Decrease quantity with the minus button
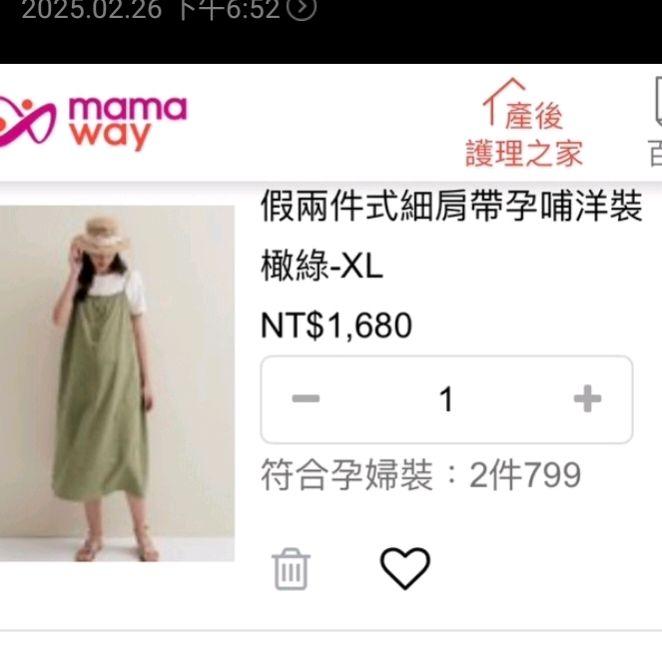 coord(305,400)
